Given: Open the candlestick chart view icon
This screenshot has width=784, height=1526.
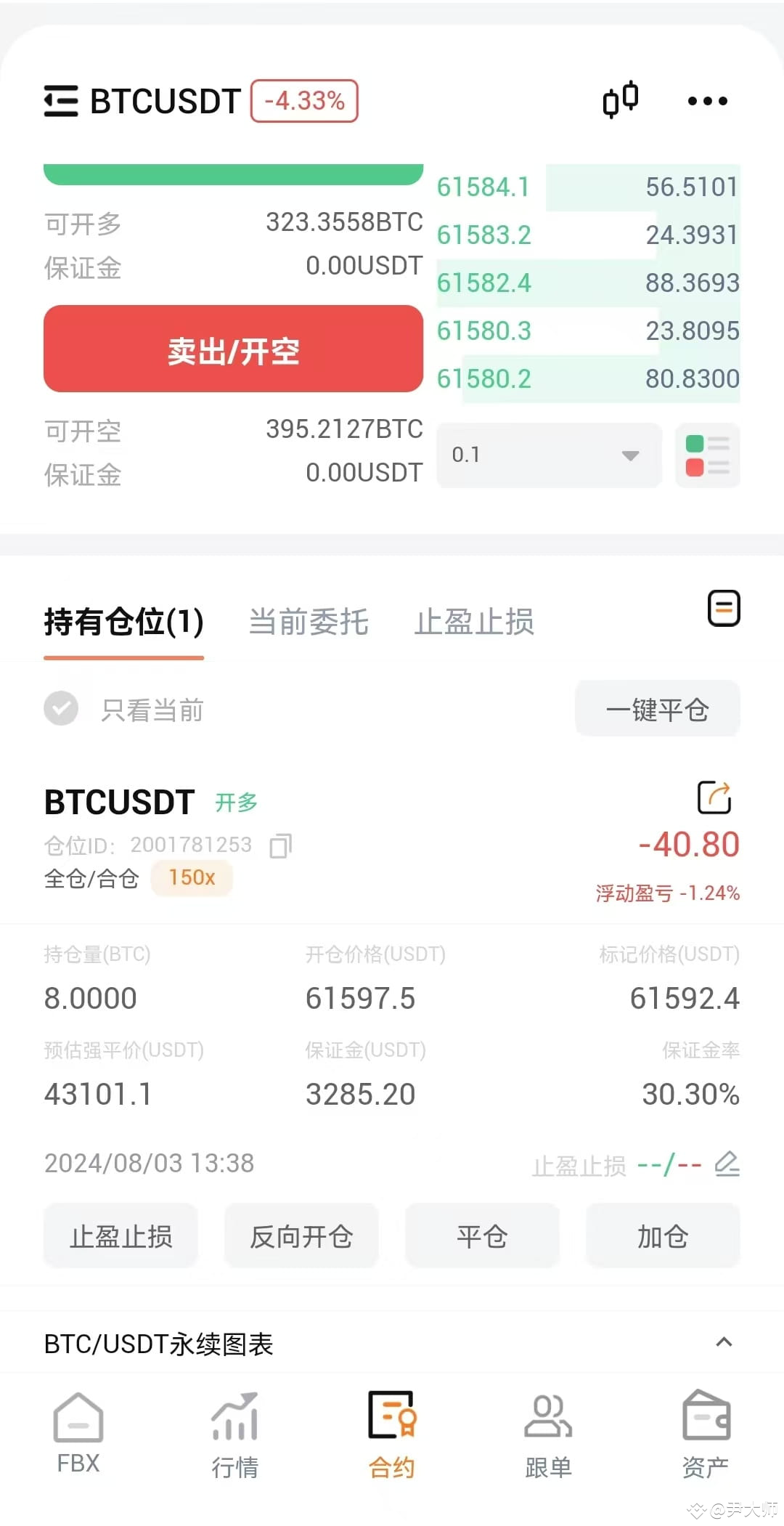Looking at the screenshot, I should pyautogui.click(x=621, y=100).
